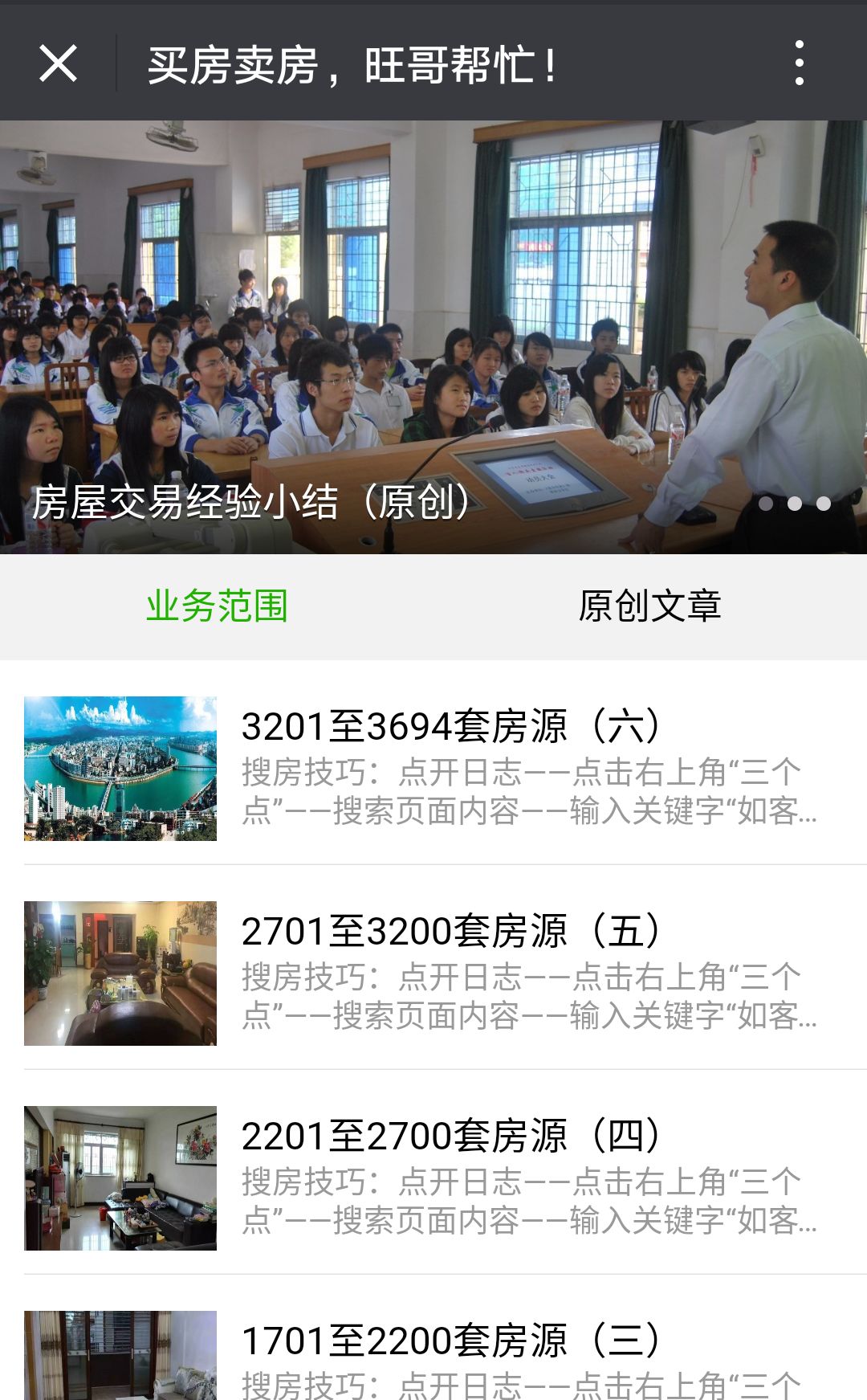Open the three-dot overflow menu
Viewport: 867px width, 1400px height.
point(799,63)
